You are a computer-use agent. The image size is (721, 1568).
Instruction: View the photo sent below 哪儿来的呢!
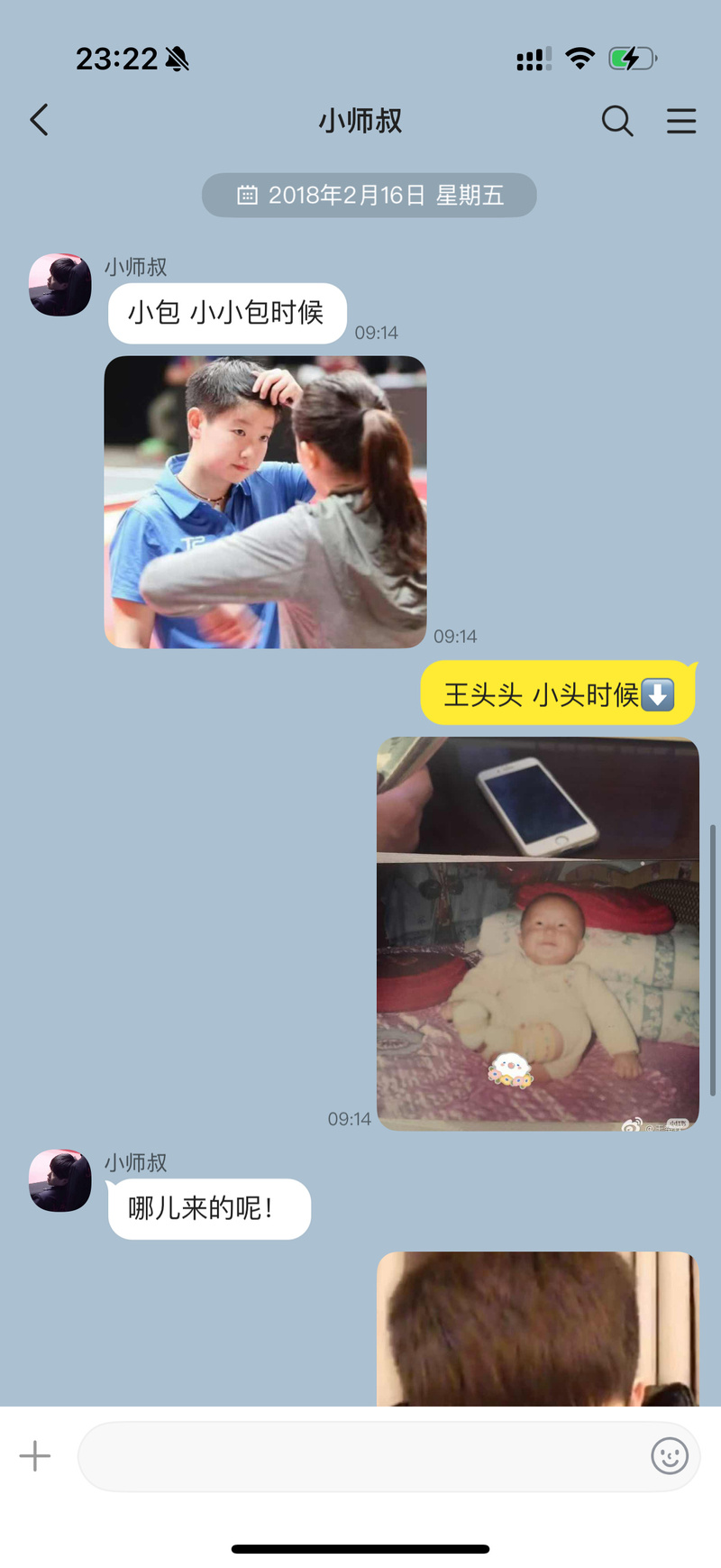tap(538, 1328)
